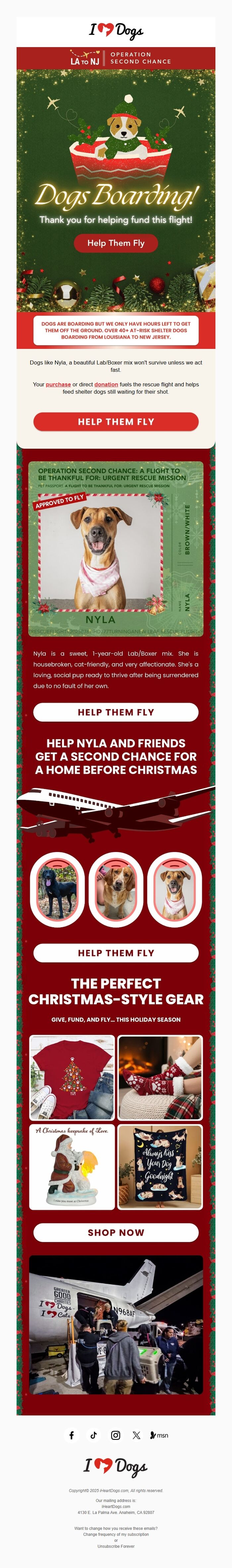Viewport: 232px width, 1568px height.
Task: Open the Always Kiss Your Dog Goodnight blanket
Action: click(x=159, y=1167)
